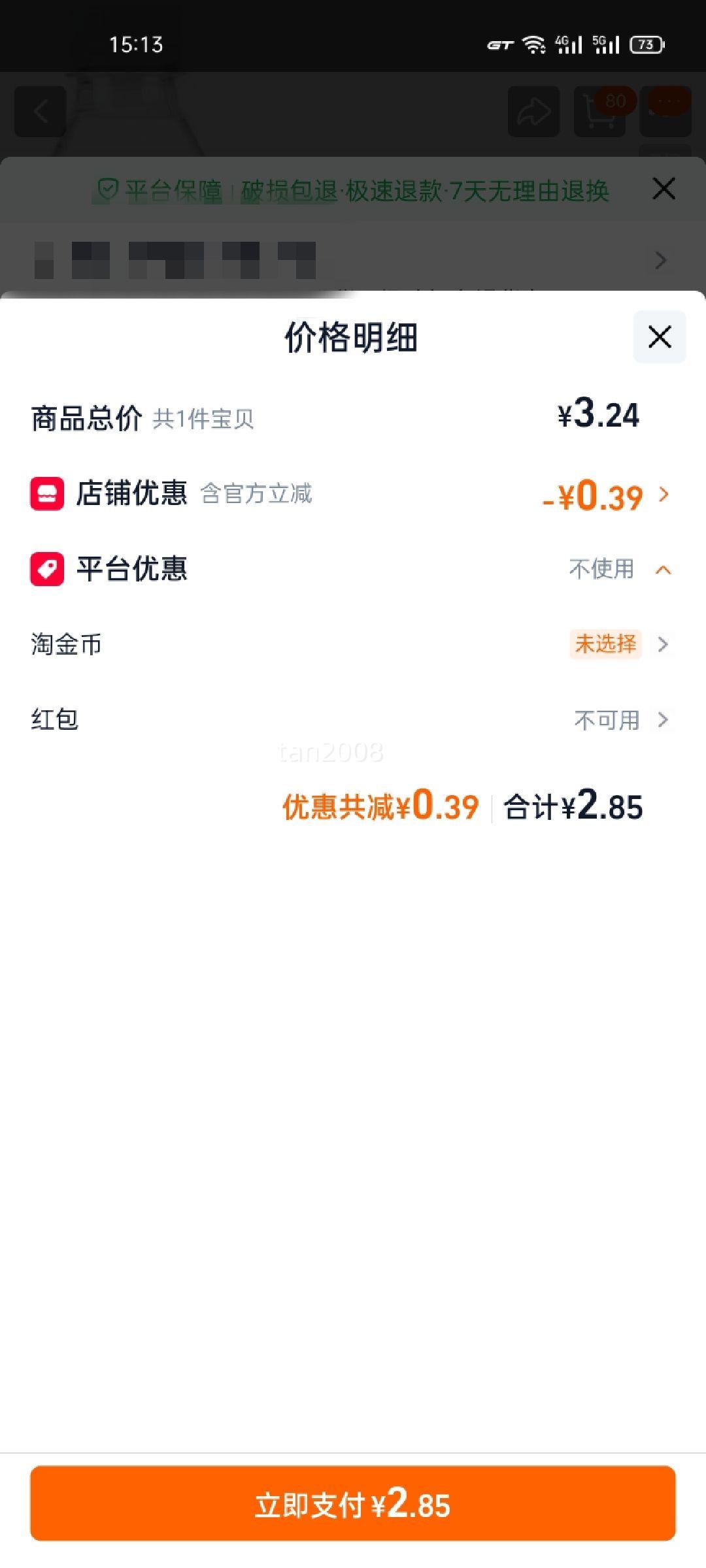This screenshot has width=706, height=1568.
Task: Tap the 平台保障 shield icon in banner
Action: [107, 189]
